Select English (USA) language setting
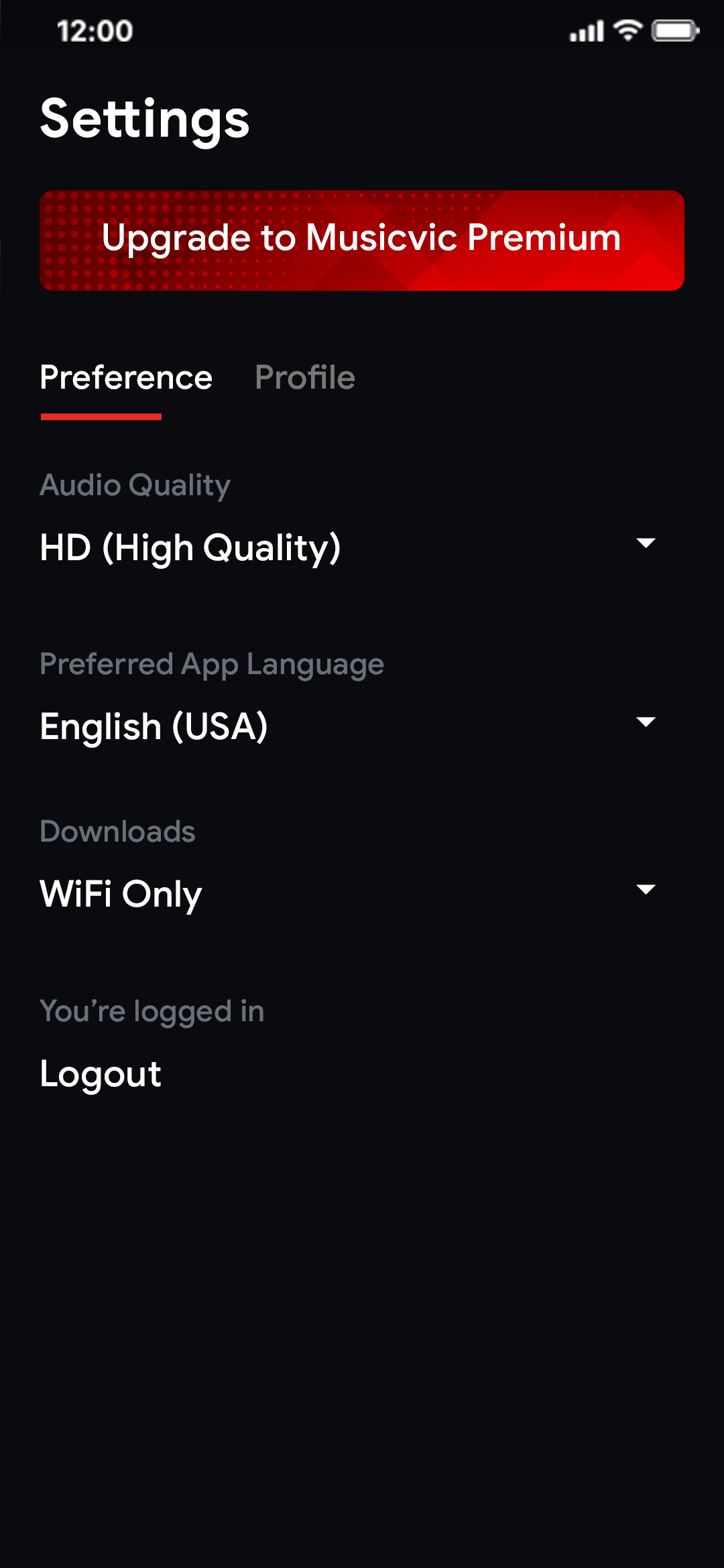This screenshot has height=1568, width=724. 154,726
